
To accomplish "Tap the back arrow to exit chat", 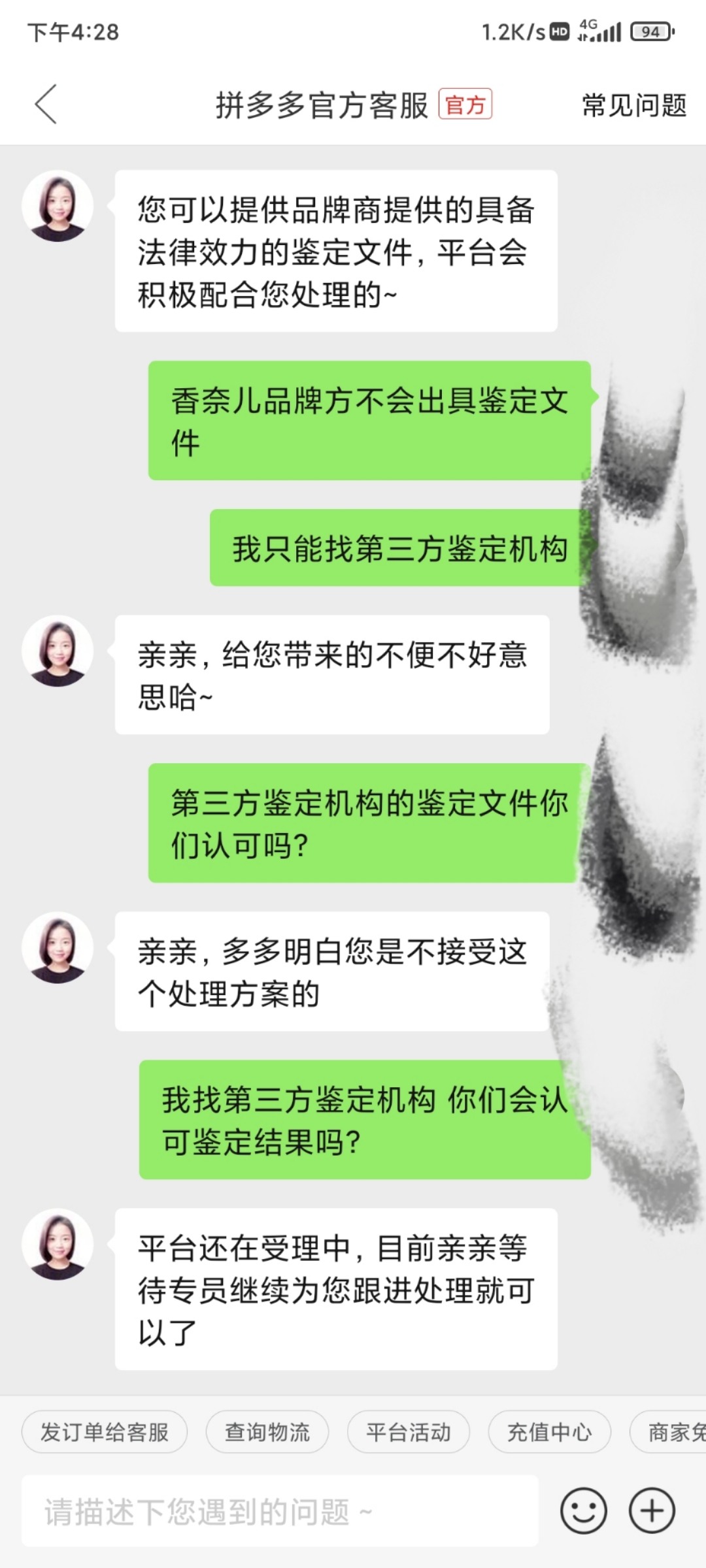I will pos(46,105).
